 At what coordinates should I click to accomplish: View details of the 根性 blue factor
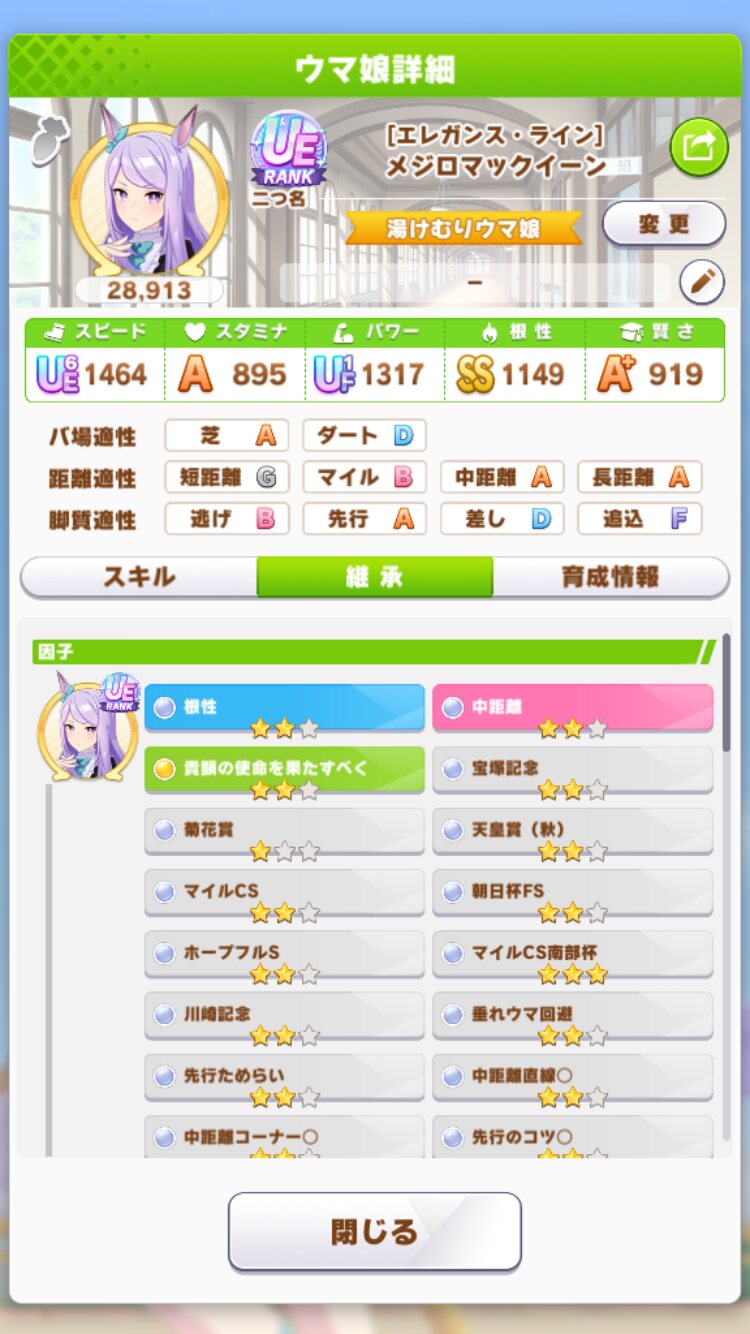(284, 707)
